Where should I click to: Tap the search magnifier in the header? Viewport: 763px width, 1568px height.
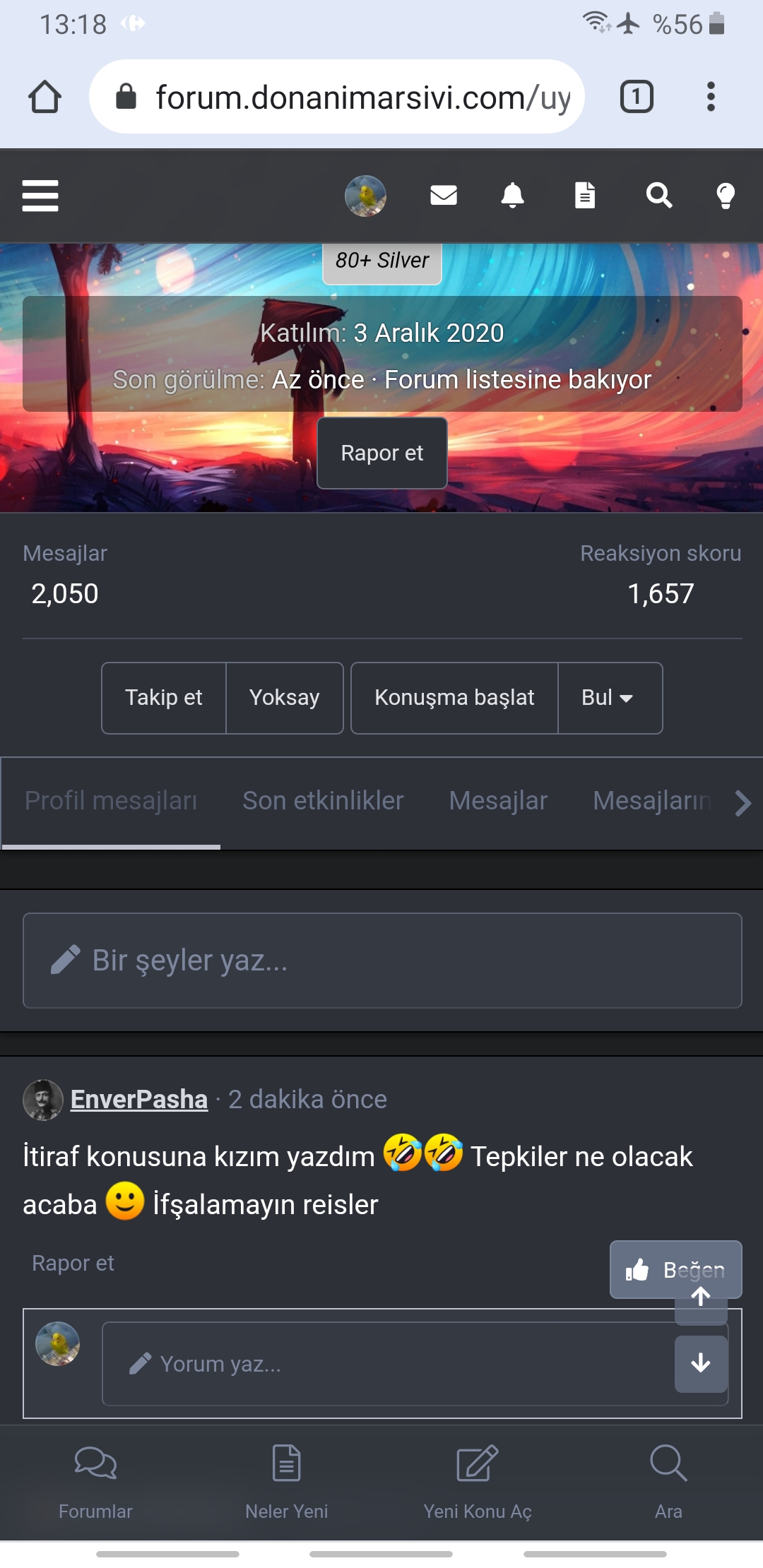pos(658,196)
